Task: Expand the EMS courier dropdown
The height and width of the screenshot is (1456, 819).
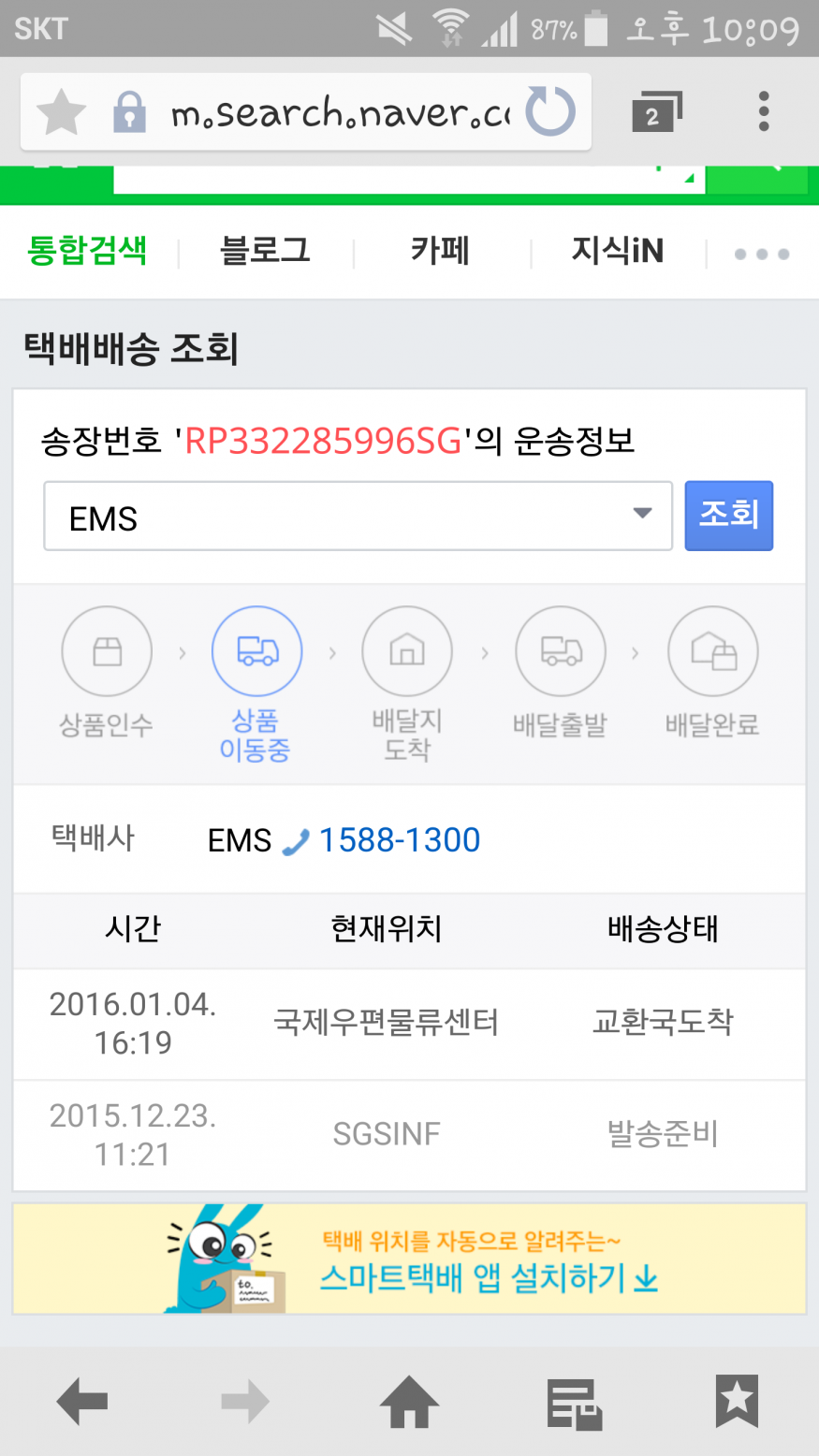Action: point(358,516)
